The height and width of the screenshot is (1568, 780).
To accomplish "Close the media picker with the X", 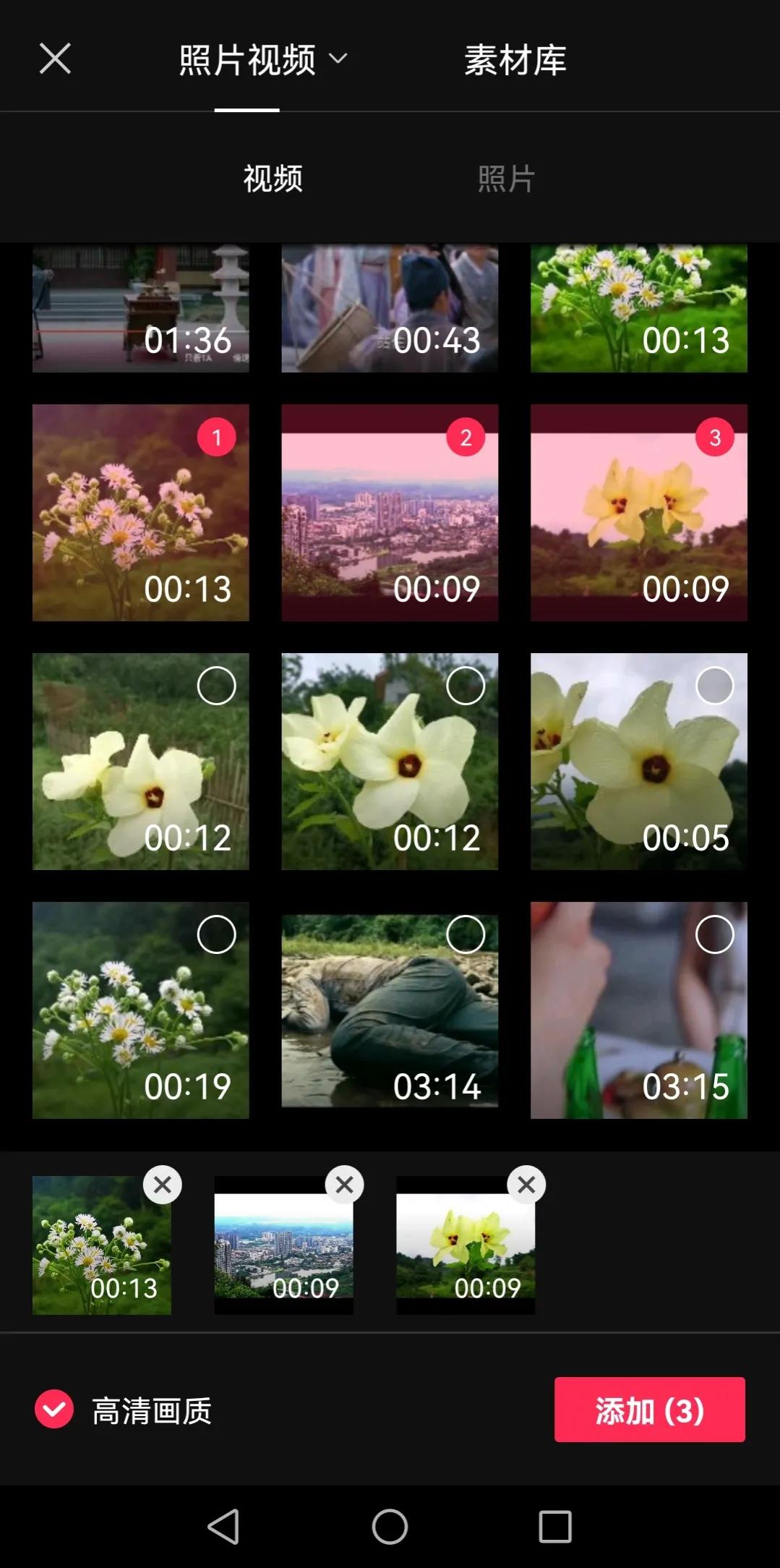I will (55, 59).
